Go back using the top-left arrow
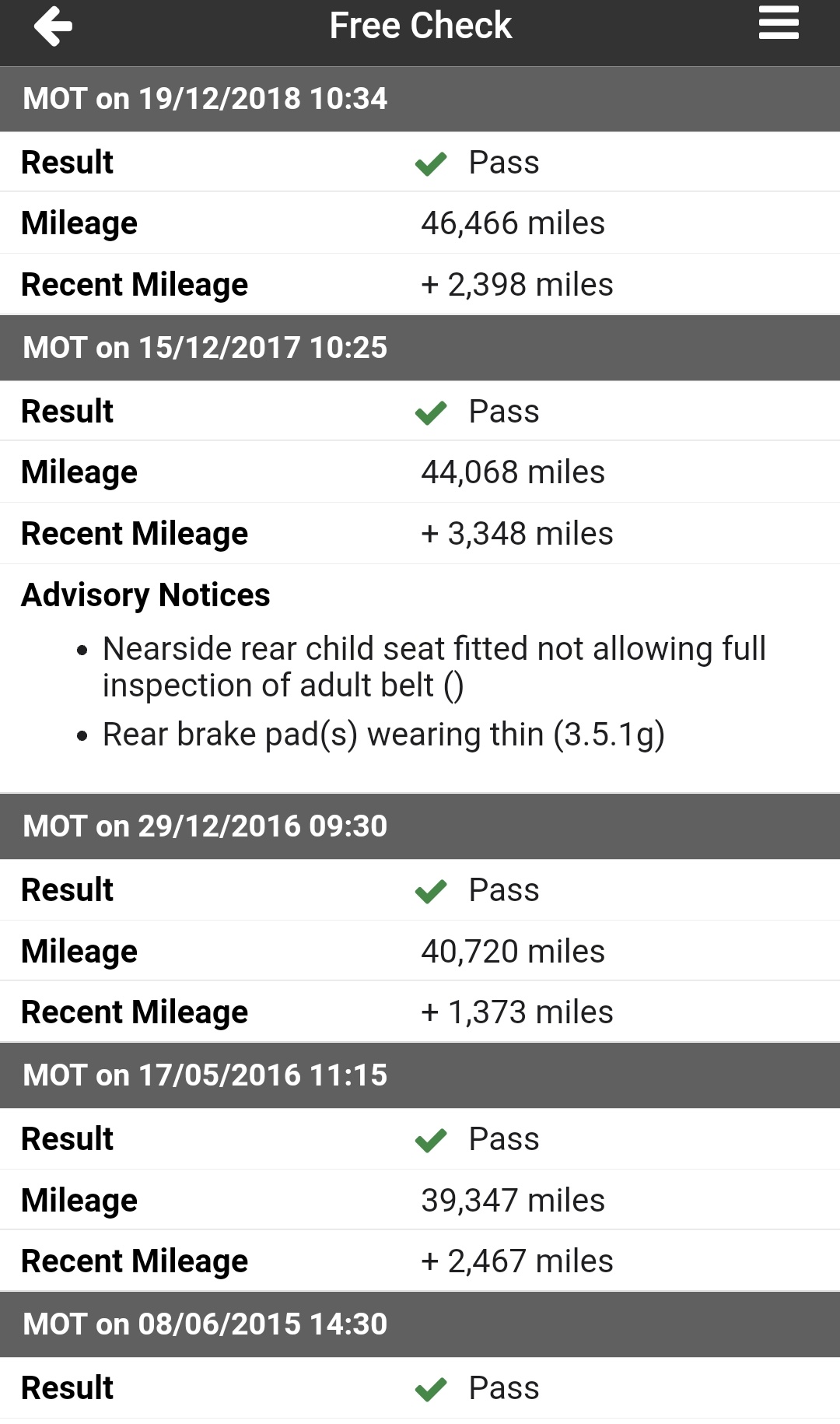 [53, 26]
